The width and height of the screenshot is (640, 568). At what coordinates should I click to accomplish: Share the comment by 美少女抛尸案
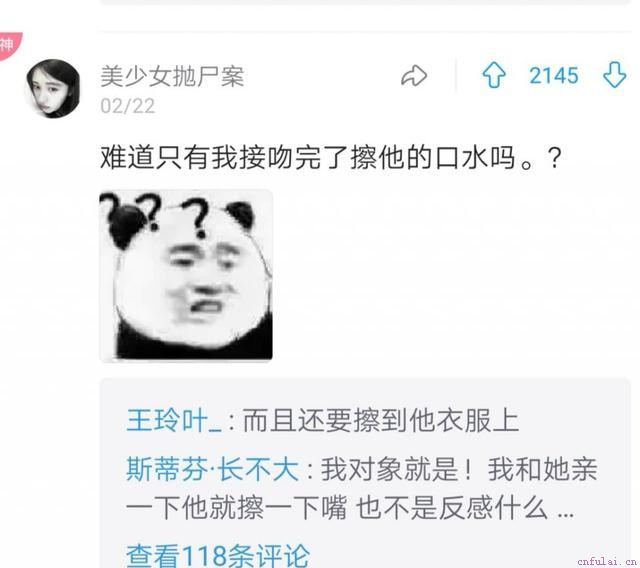[413, 77]
